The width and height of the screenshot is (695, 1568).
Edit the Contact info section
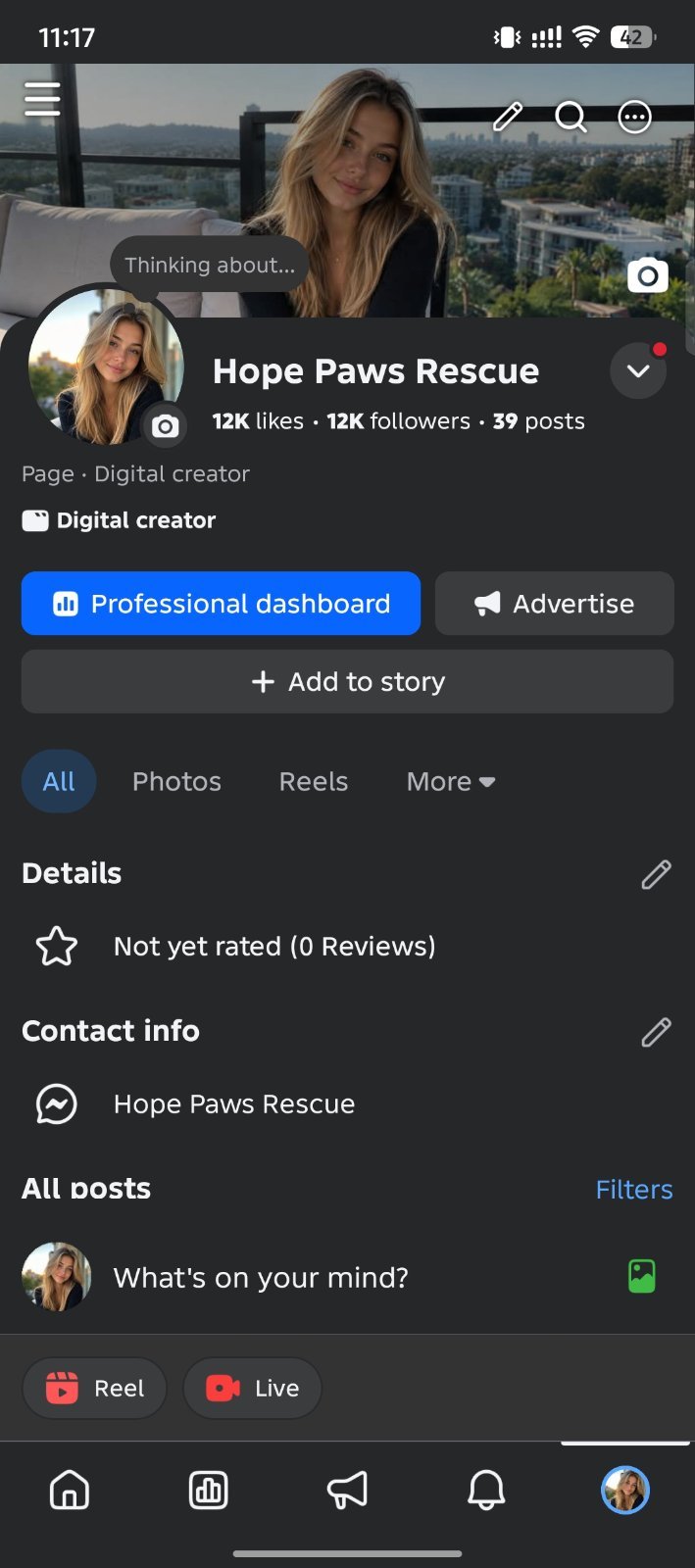(656, 1032)
